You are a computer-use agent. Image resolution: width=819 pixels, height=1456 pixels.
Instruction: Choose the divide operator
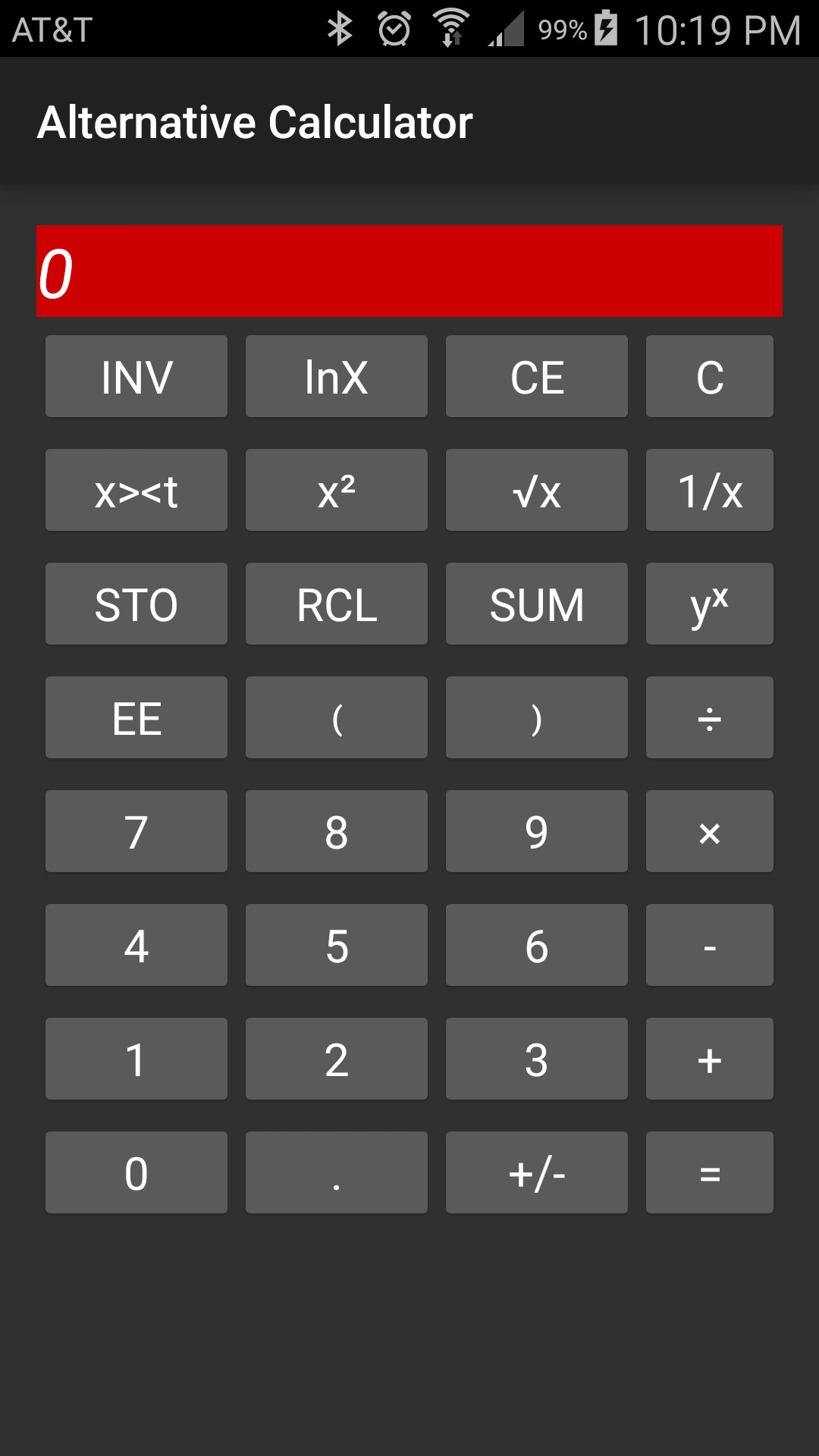[x=710, y=717]
